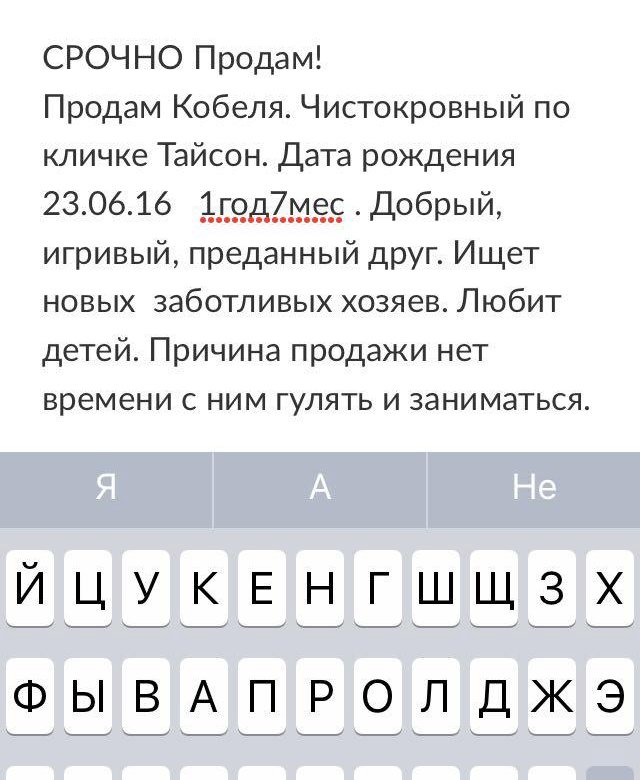Hit the "Й" key
This screenshot has width=640, height=780.
pos(30,589)
